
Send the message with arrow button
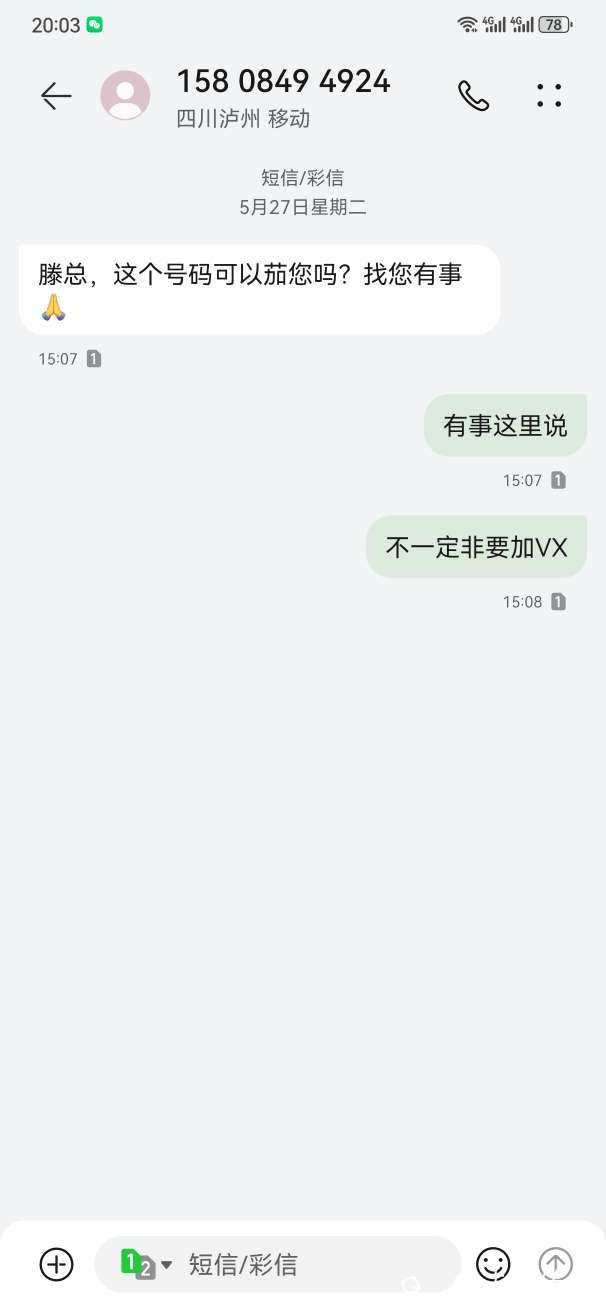point(556,1264)
